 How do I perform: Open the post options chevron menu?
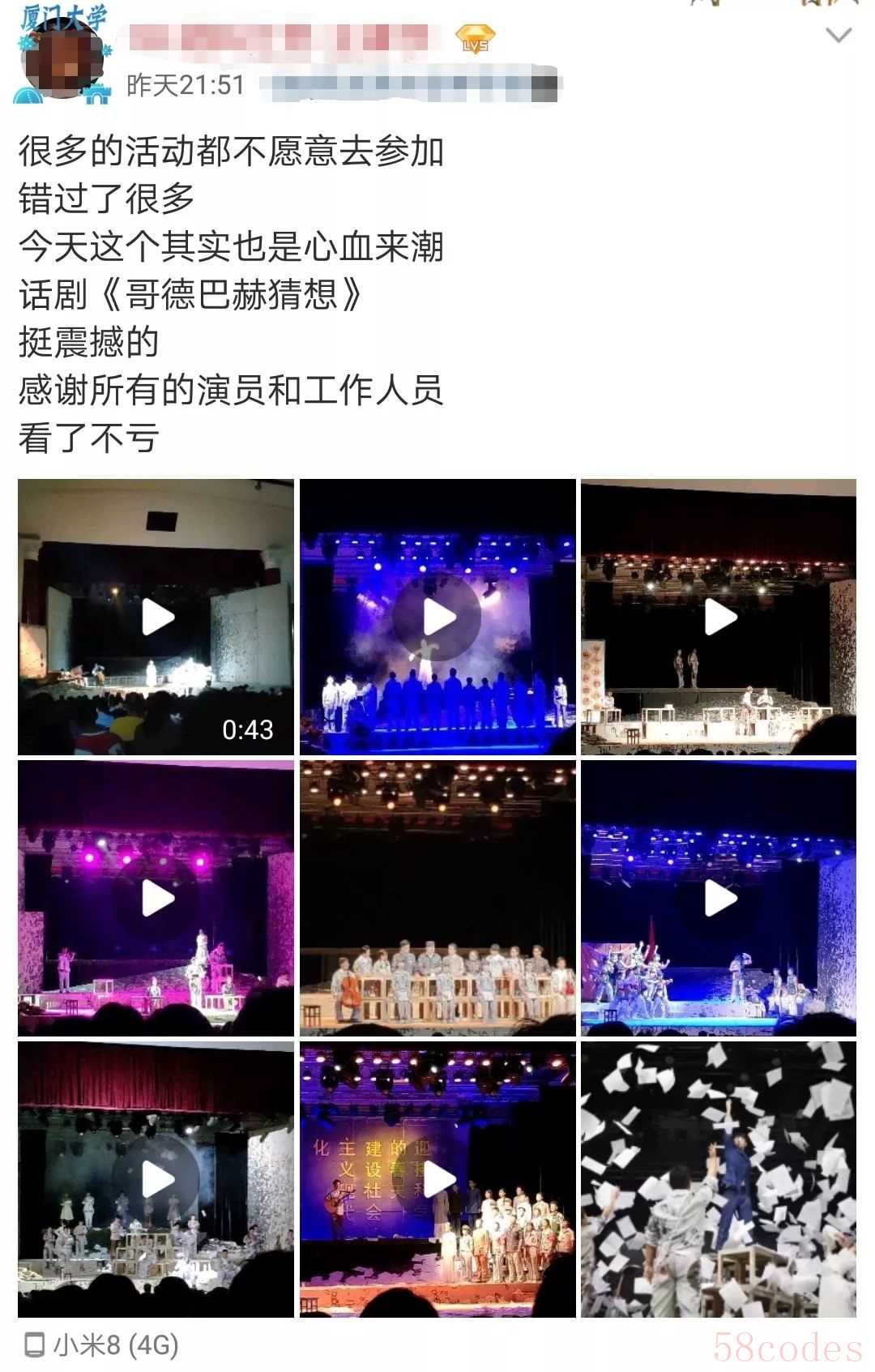pos(838,36)
